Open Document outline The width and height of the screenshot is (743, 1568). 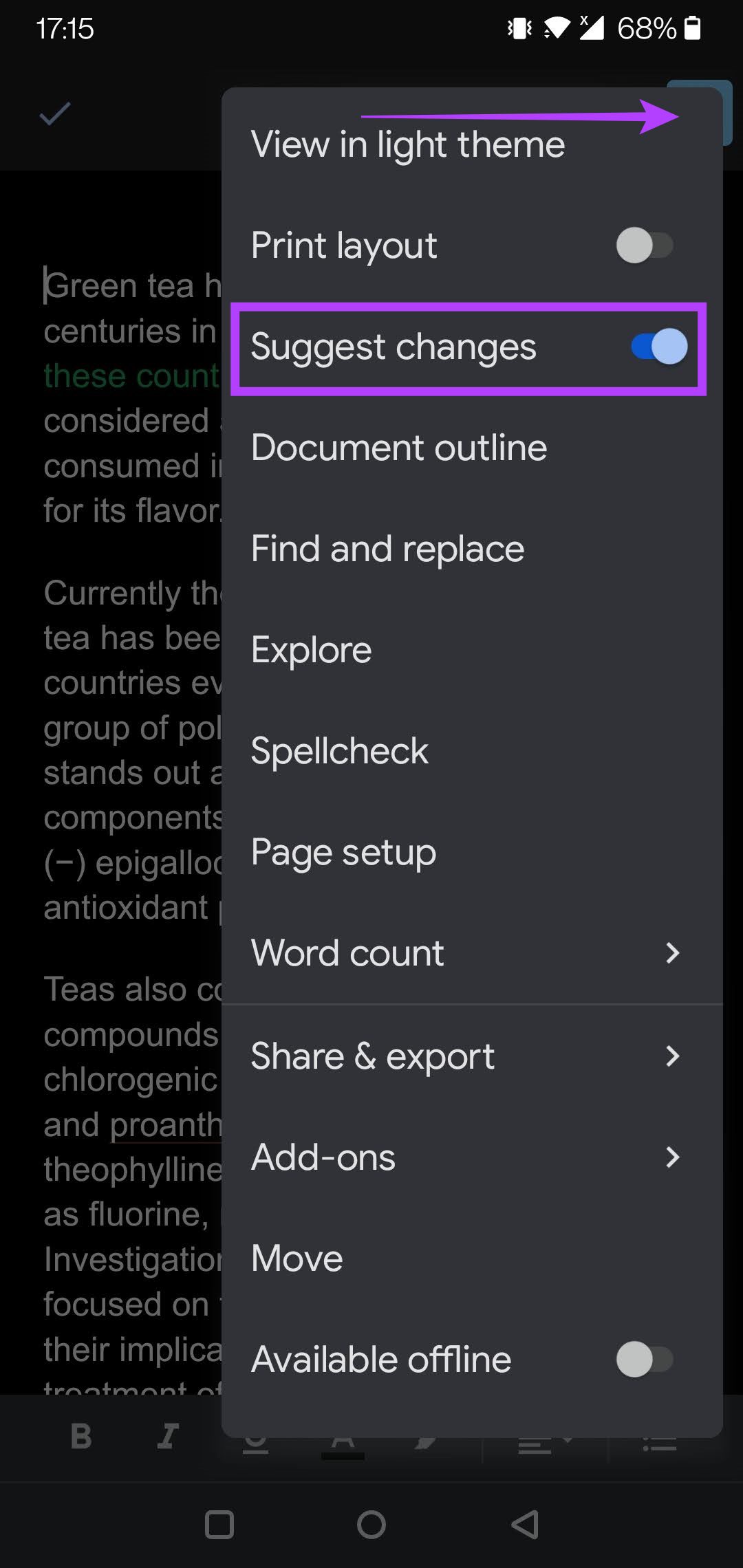(x=399, y=448)
